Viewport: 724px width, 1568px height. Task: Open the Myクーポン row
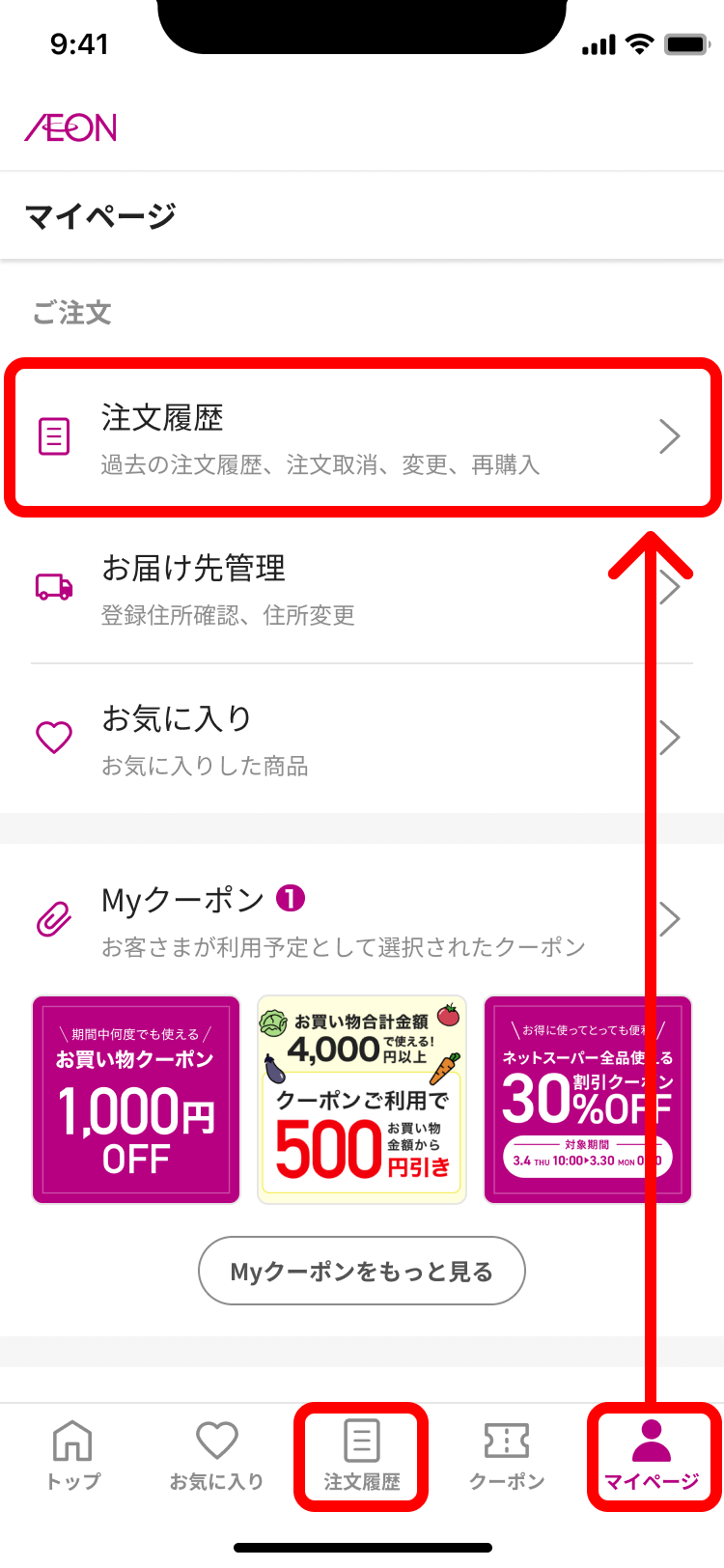pos(362,919)
